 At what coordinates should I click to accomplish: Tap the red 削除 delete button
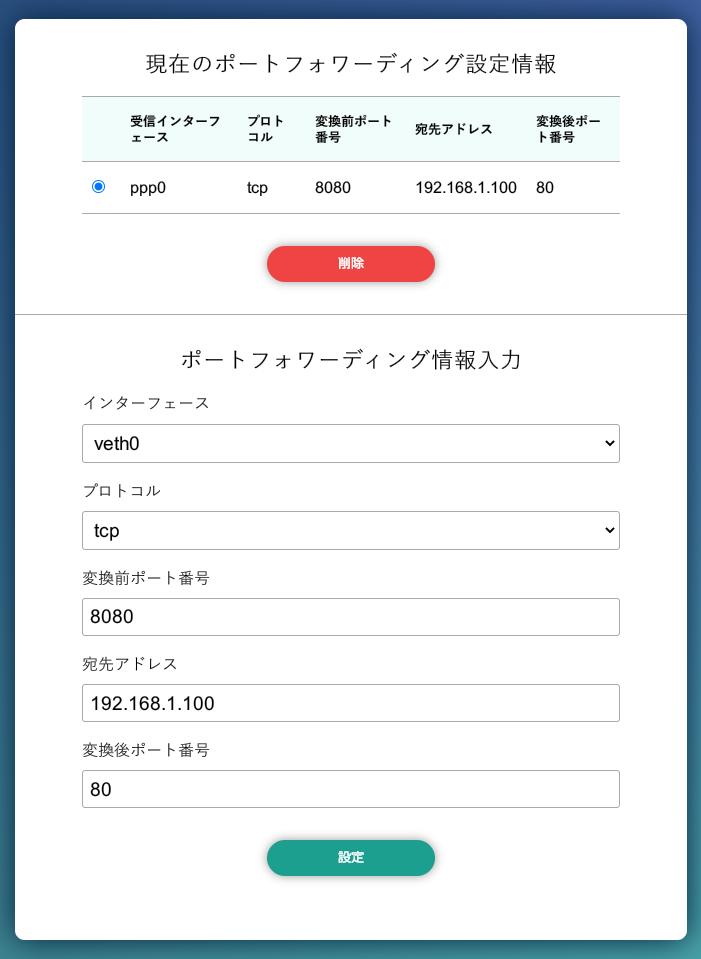pyautogui.click(x=351, y=264)
